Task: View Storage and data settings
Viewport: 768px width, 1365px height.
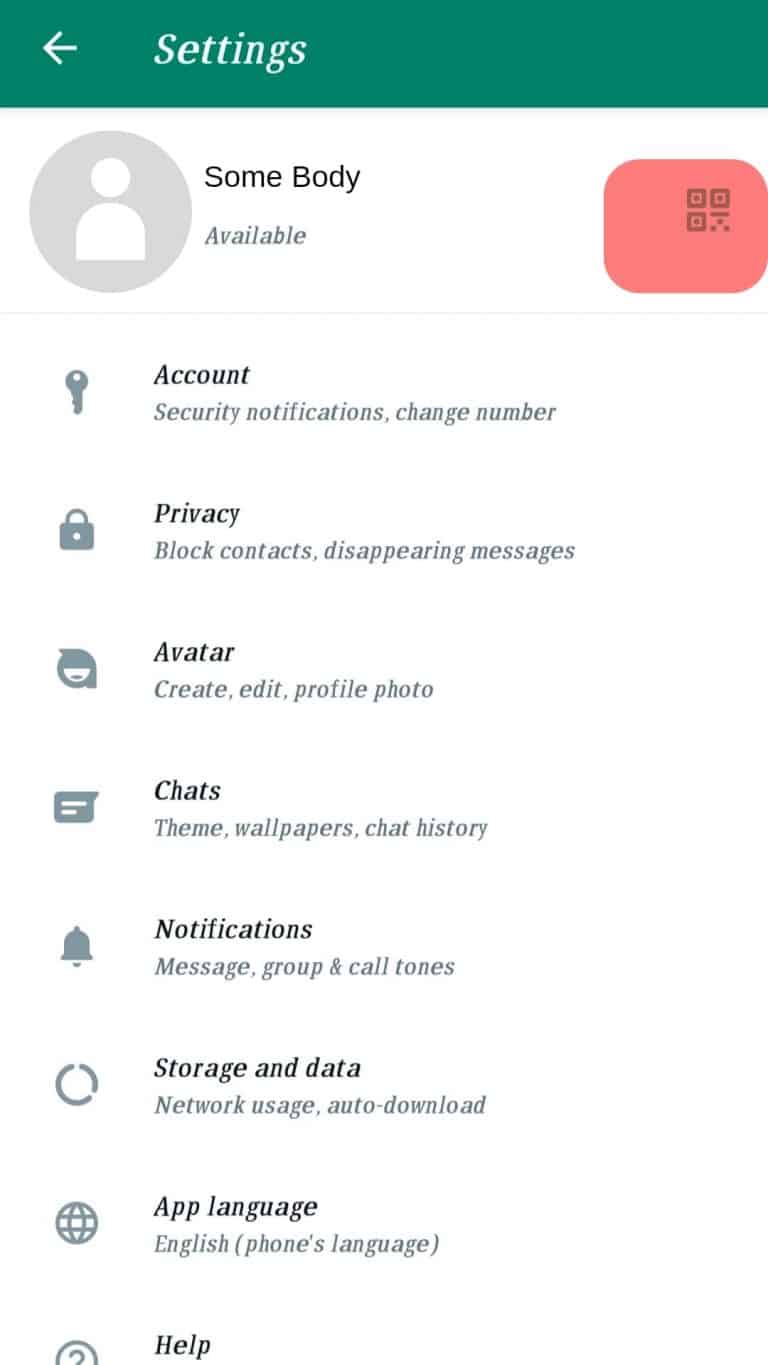Action: pos(319,1086)
